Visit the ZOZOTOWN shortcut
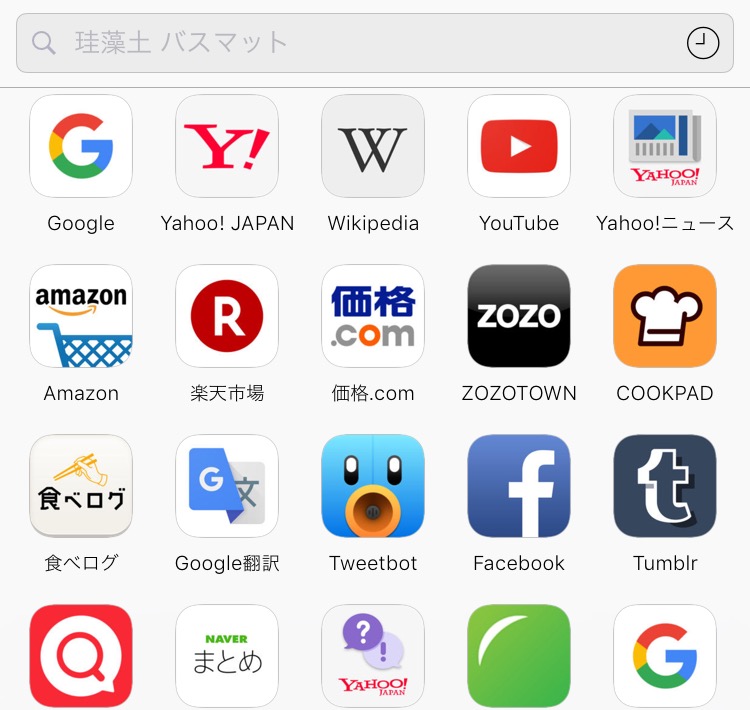The image size is (750, 710). 519,316
